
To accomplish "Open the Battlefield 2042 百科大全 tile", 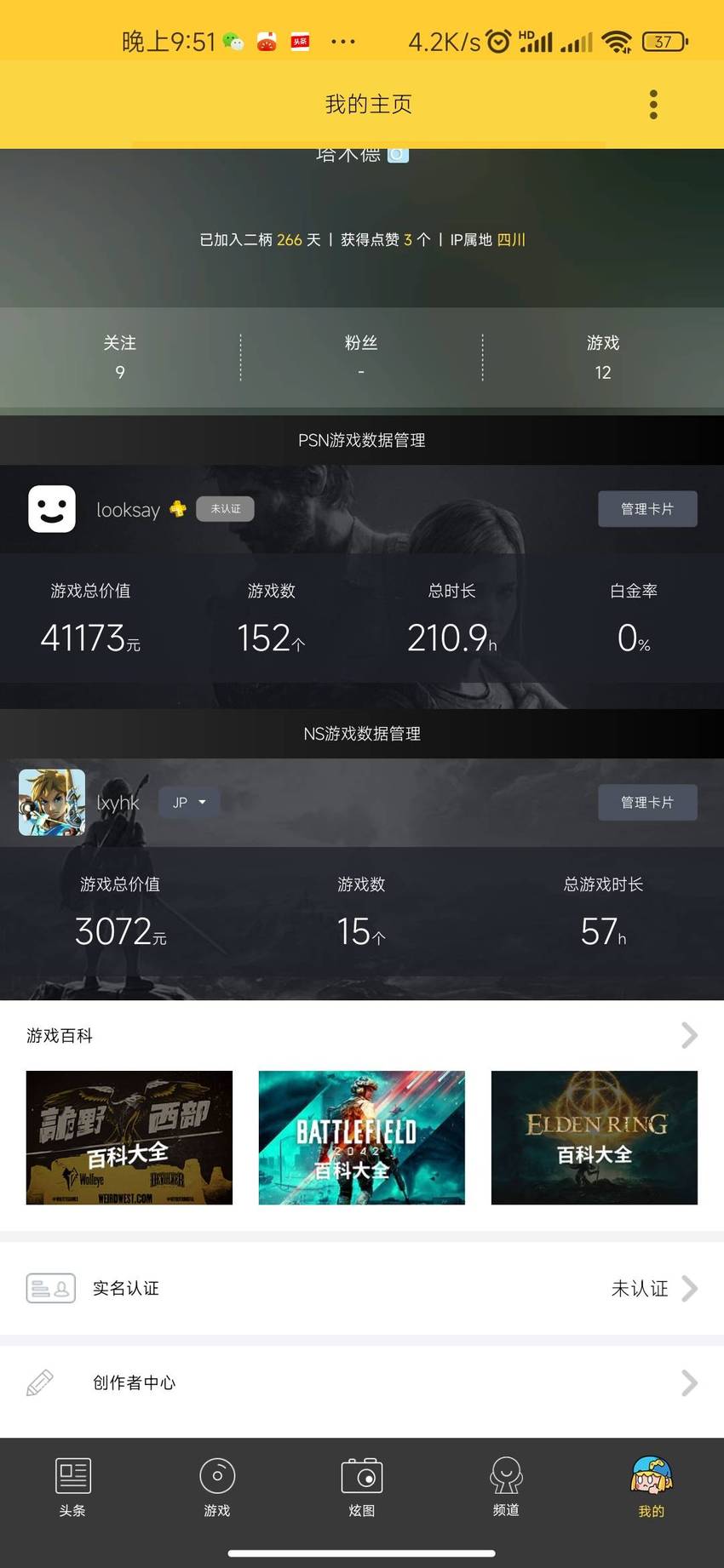I will [362, 1137].
